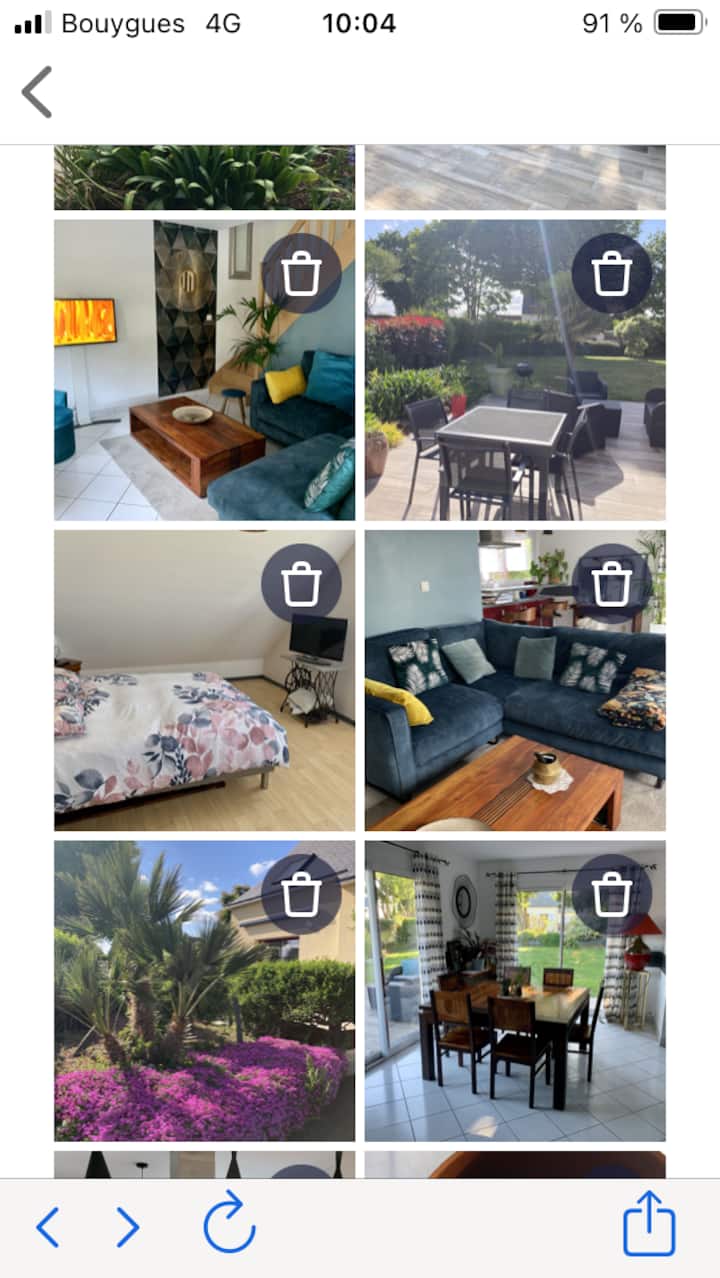This screenshot has width=720, height=1278.
Task: Delete the living room TV photo
Action: 301,273
